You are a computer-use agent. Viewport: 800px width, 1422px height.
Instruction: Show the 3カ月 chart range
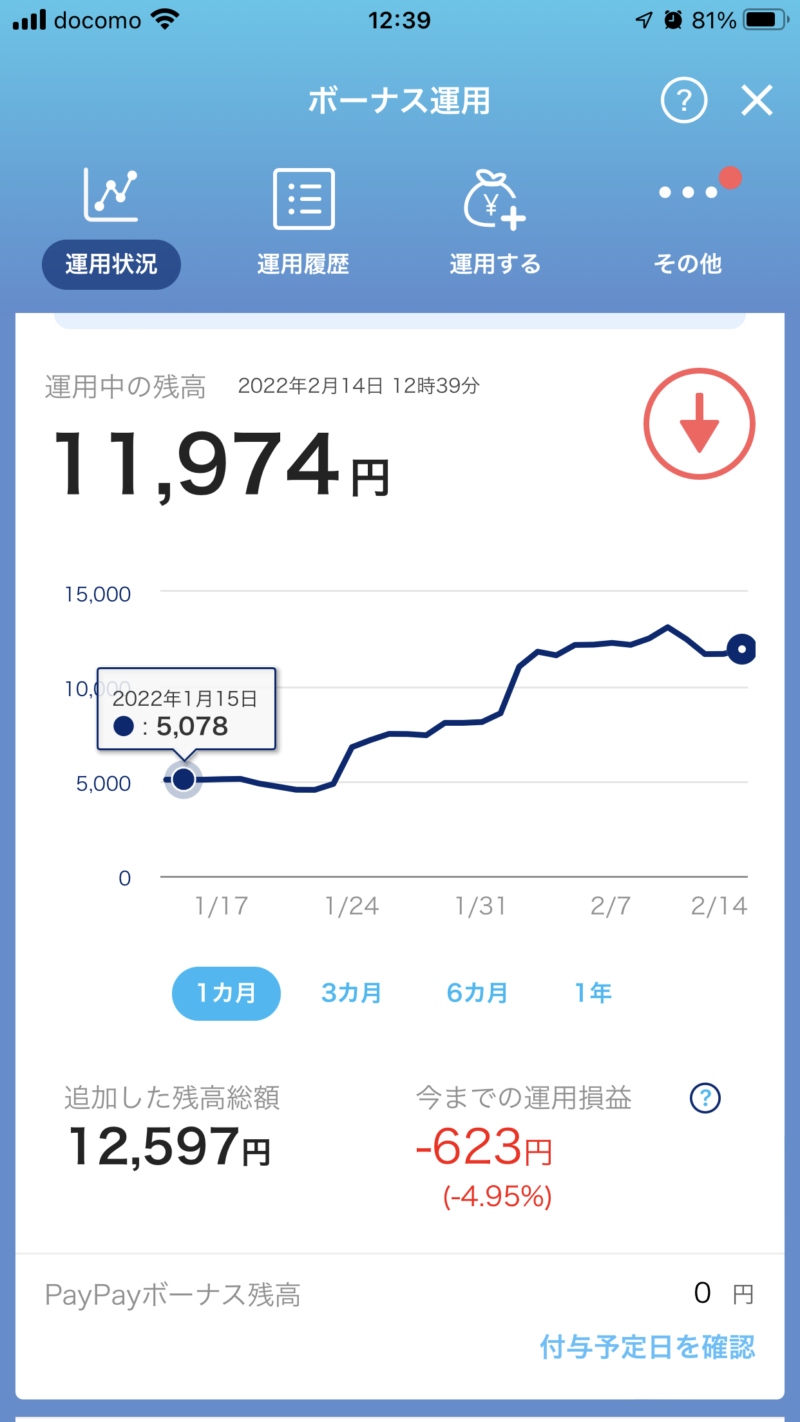(x=351, y=993)
